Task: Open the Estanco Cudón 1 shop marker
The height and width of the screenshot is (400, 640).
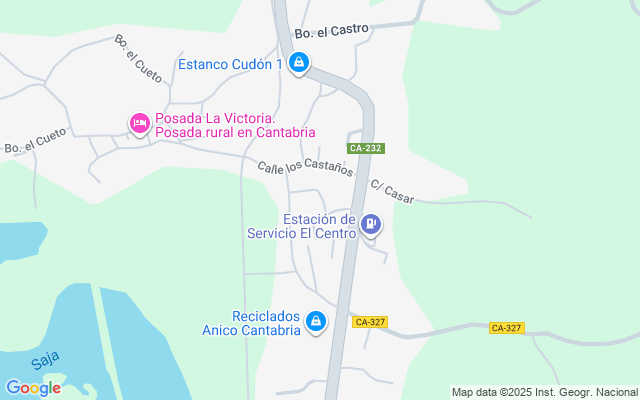Action: pyautogui.click(x=298, y=64)
